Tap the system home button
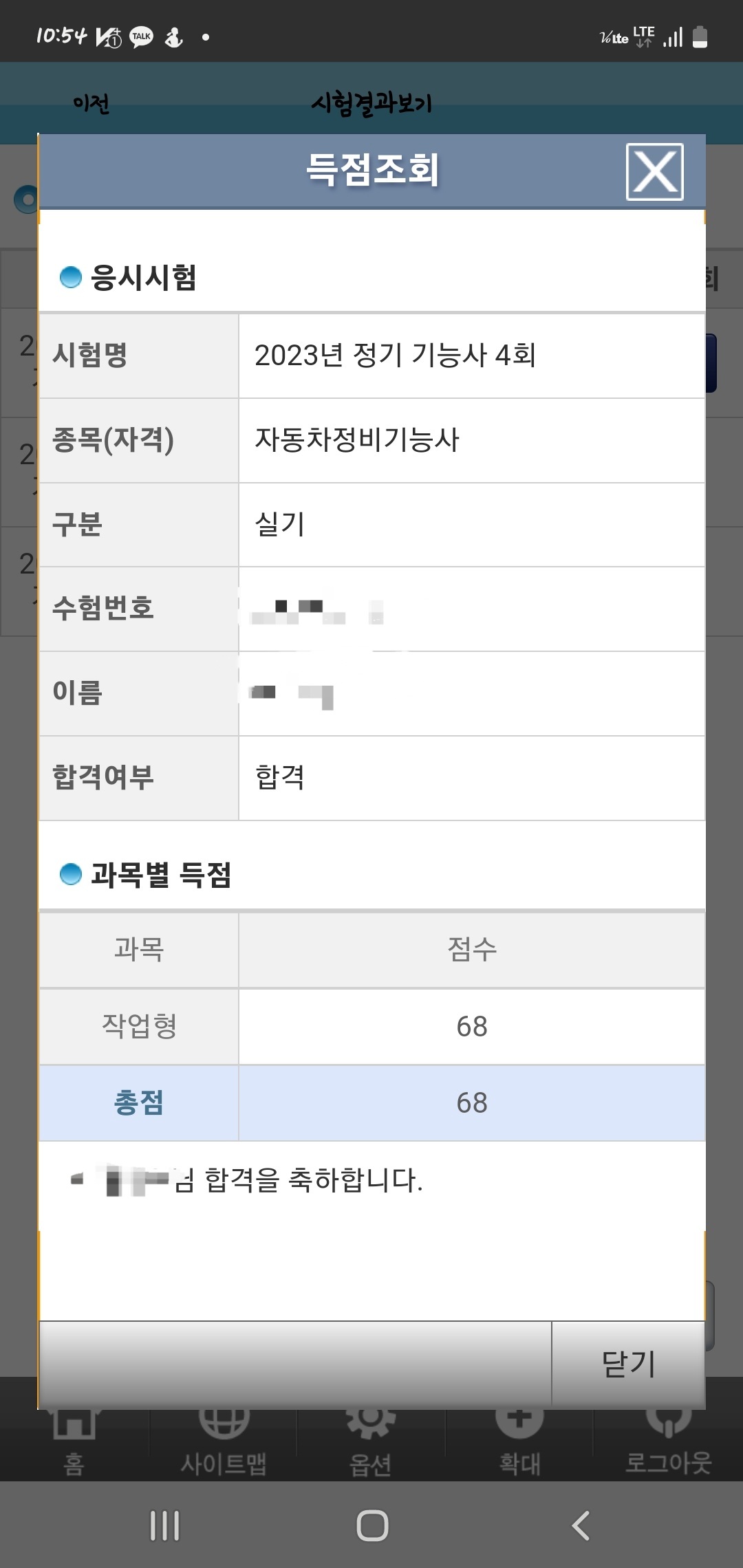 372,1525
